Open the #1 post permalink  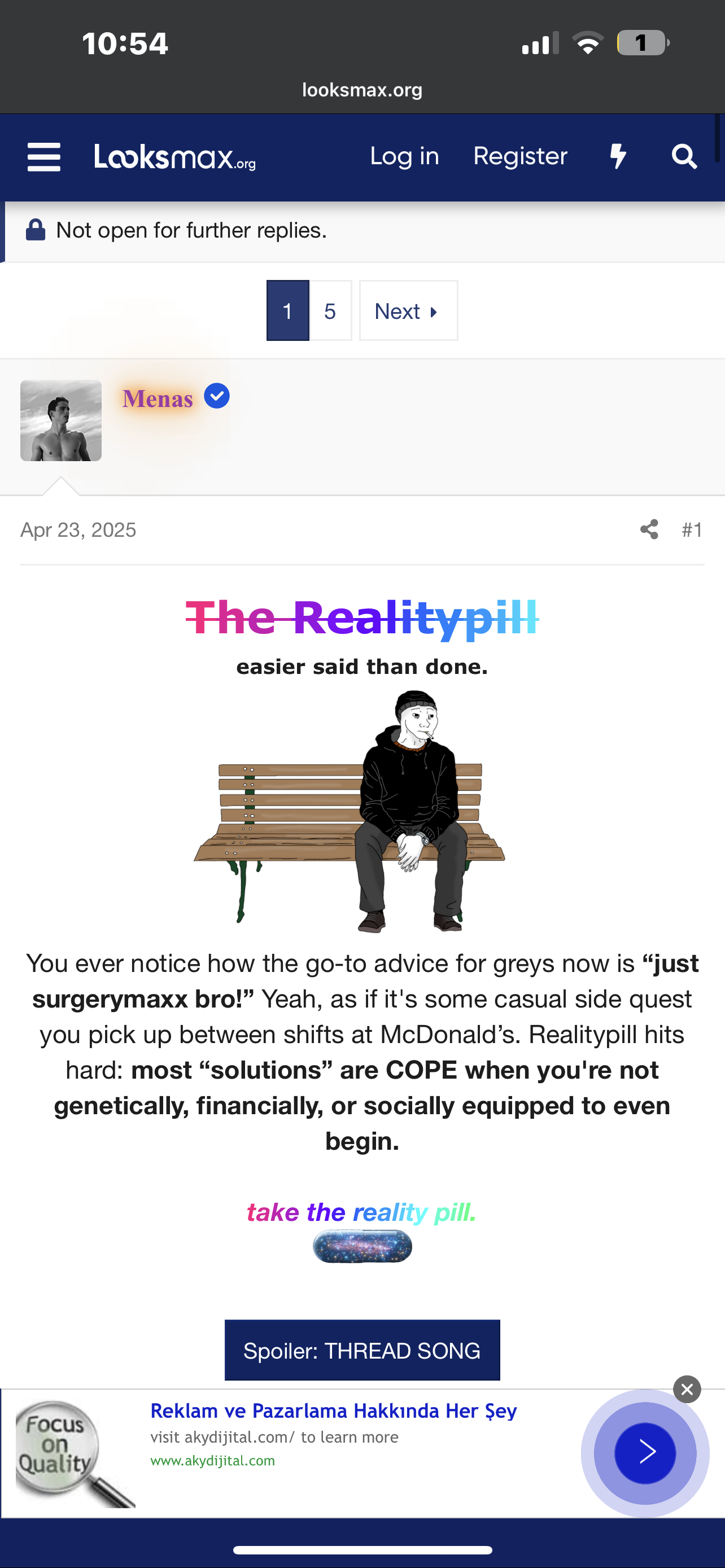tap(692, 529)
